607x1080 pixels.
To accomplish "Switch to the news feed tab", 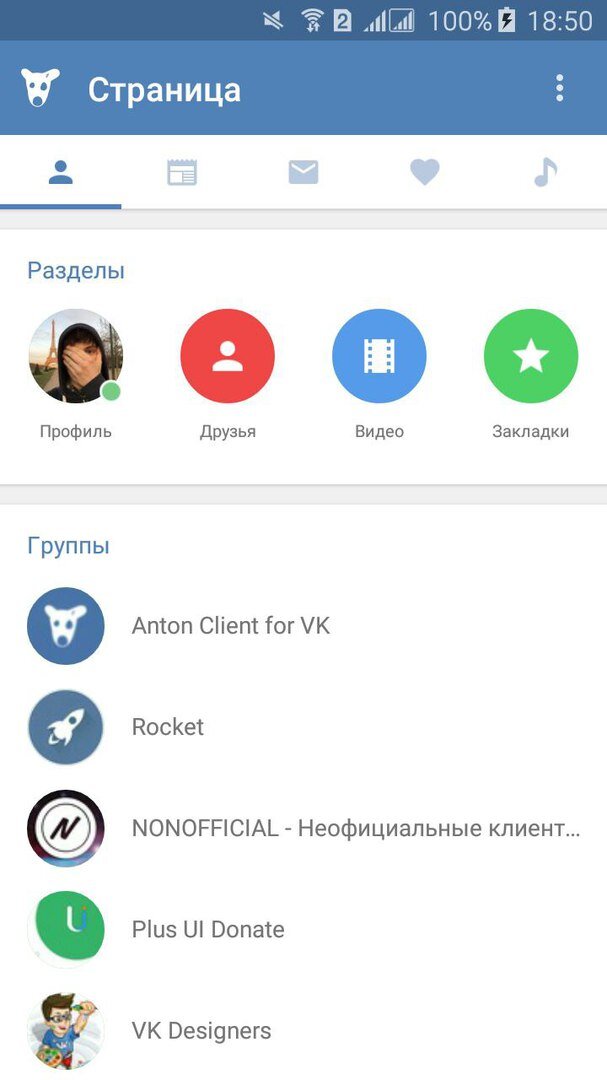I will [182, 172].
